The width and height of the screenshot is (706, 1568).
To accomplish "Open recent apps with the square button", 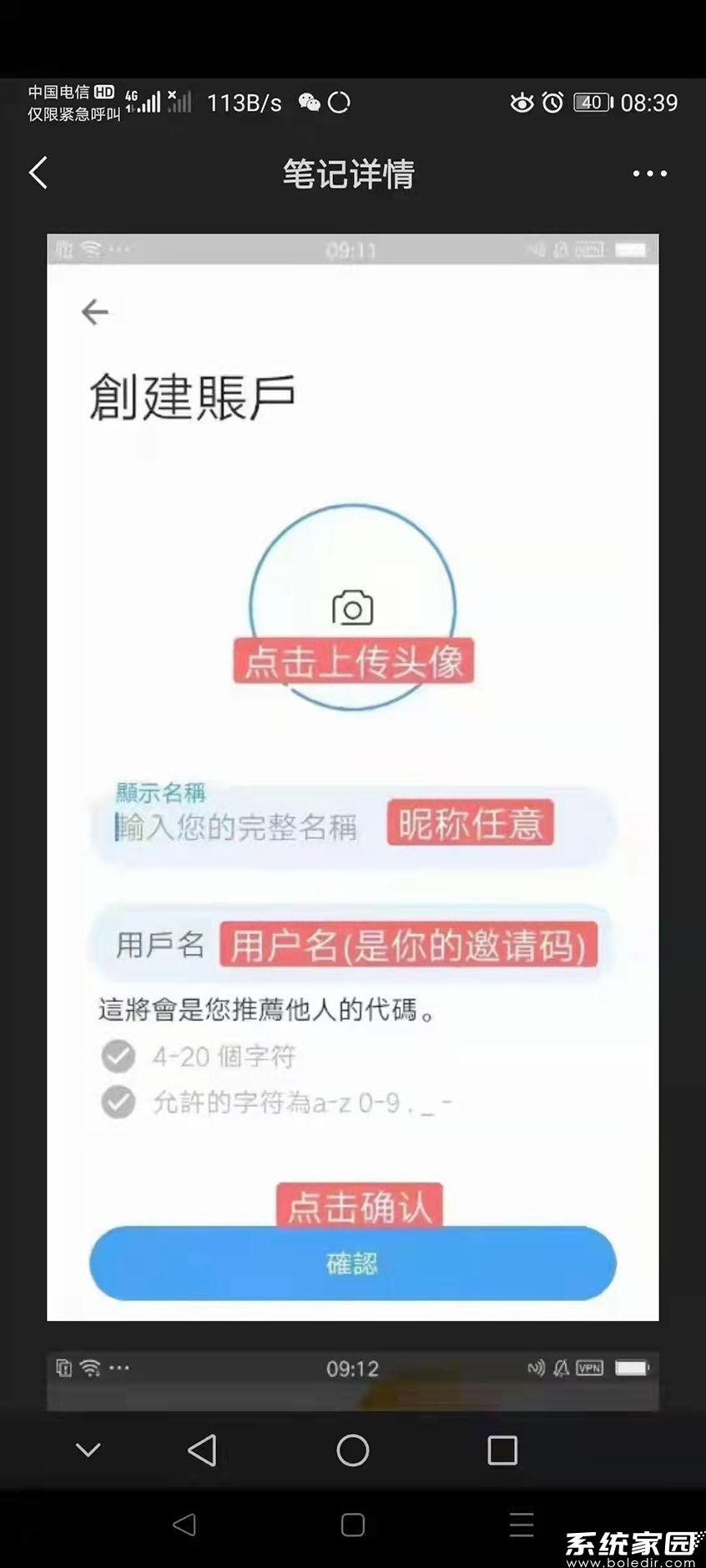I will click(502, 1450).
